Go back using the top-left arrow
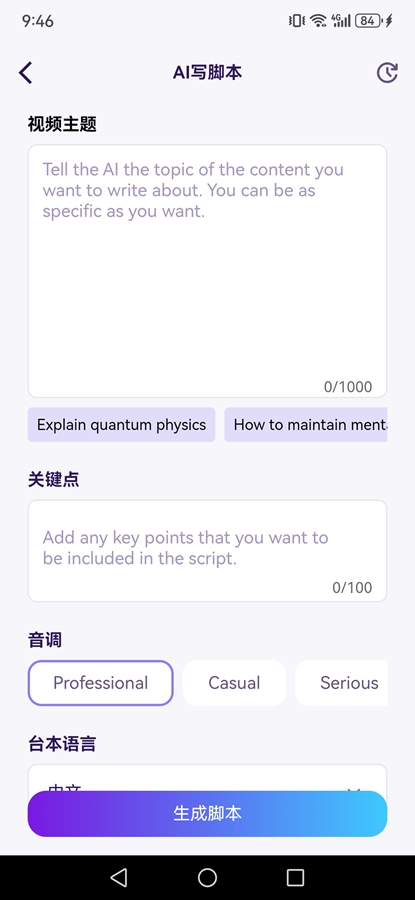The width and height of the screenshot is (415, 900). click(26, 73)
